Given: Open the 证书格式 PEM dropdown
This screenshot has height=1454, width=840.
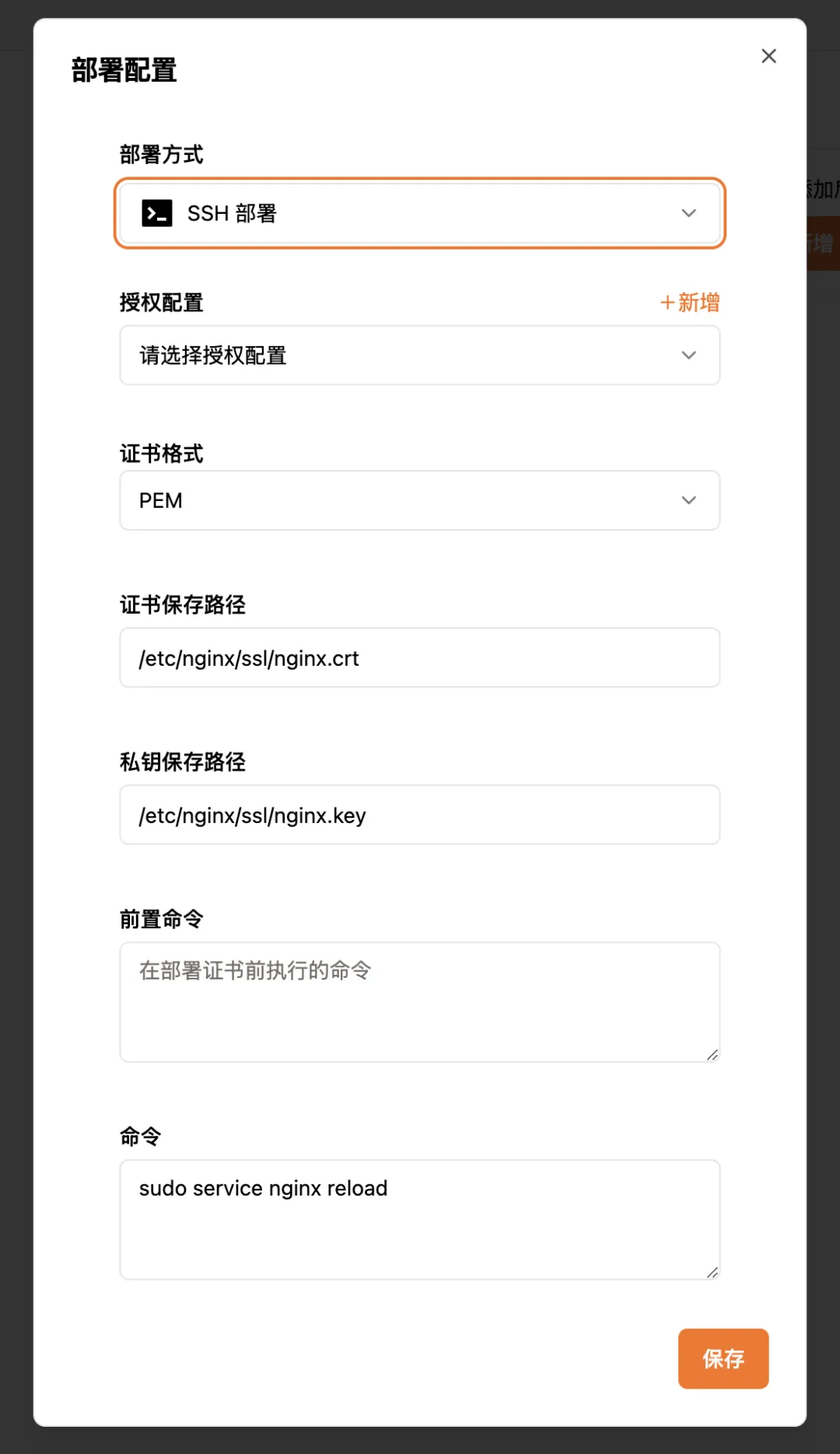Looking at the screenshot, I should point(419,500).
